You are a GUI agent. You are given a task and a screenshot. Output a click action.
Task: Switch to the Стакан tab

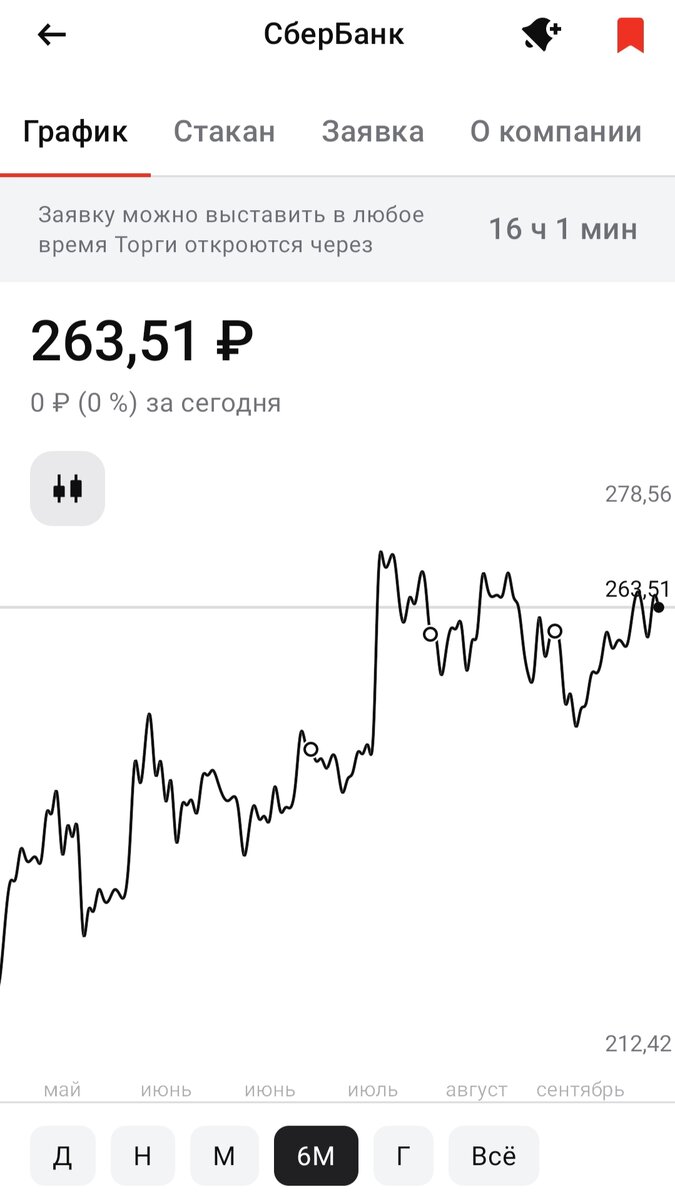click(224, 132)
